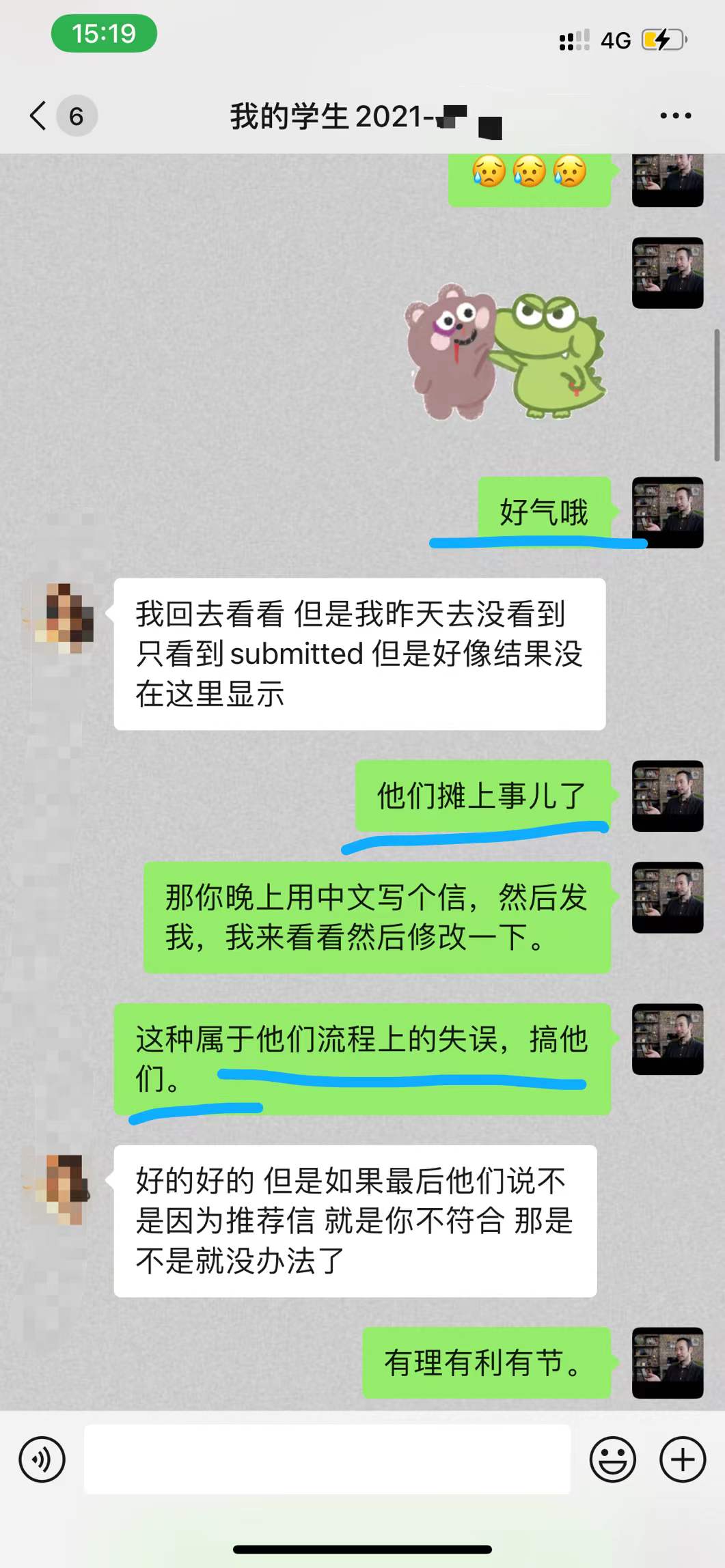Open the emoji sticker panel
Screen dimensions: 725x1568
pyautogui.click(x=612, y=1459)
